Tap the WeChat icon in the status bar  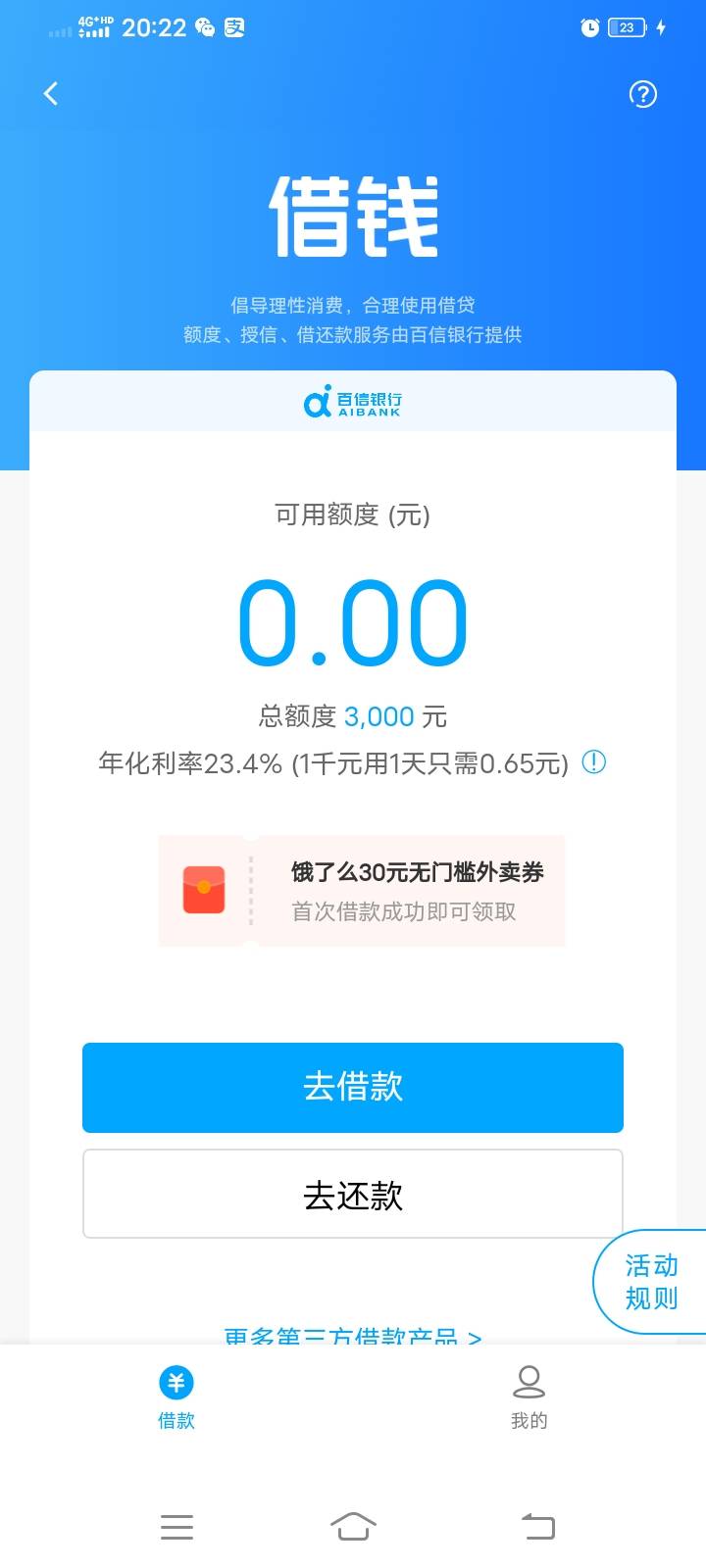point(206,27)
